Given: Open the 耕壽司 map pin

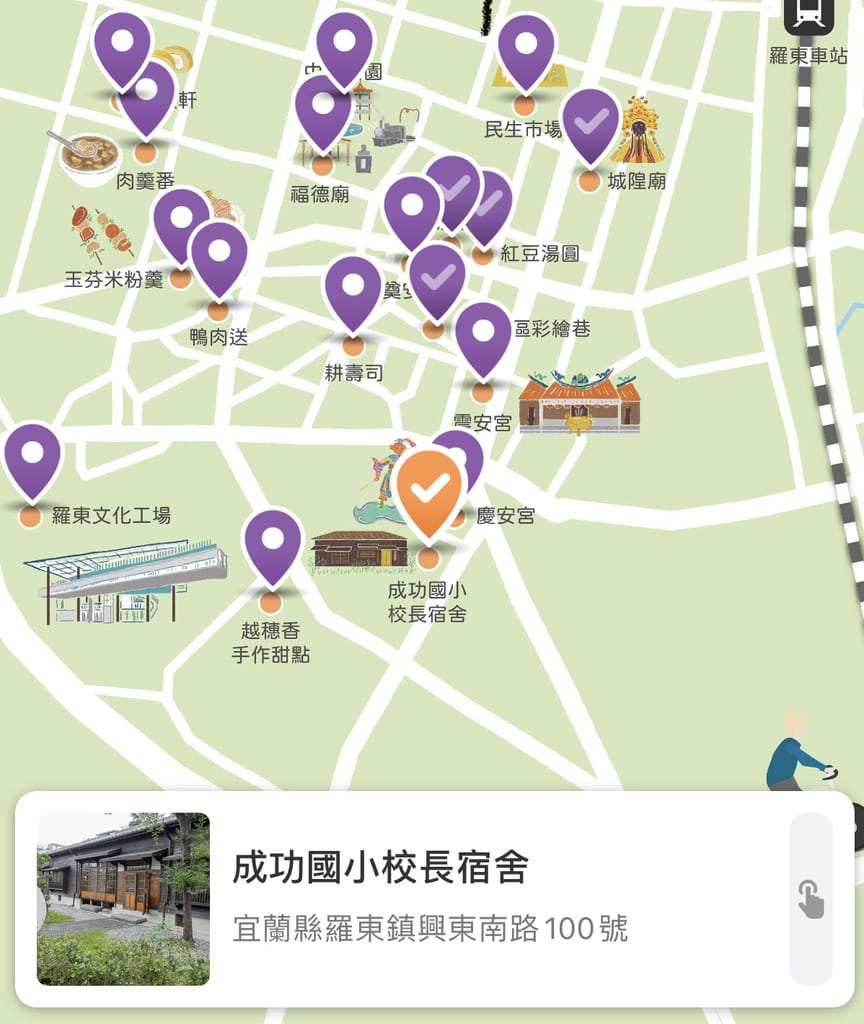Looking at the screenshot, I should [353, 290].
